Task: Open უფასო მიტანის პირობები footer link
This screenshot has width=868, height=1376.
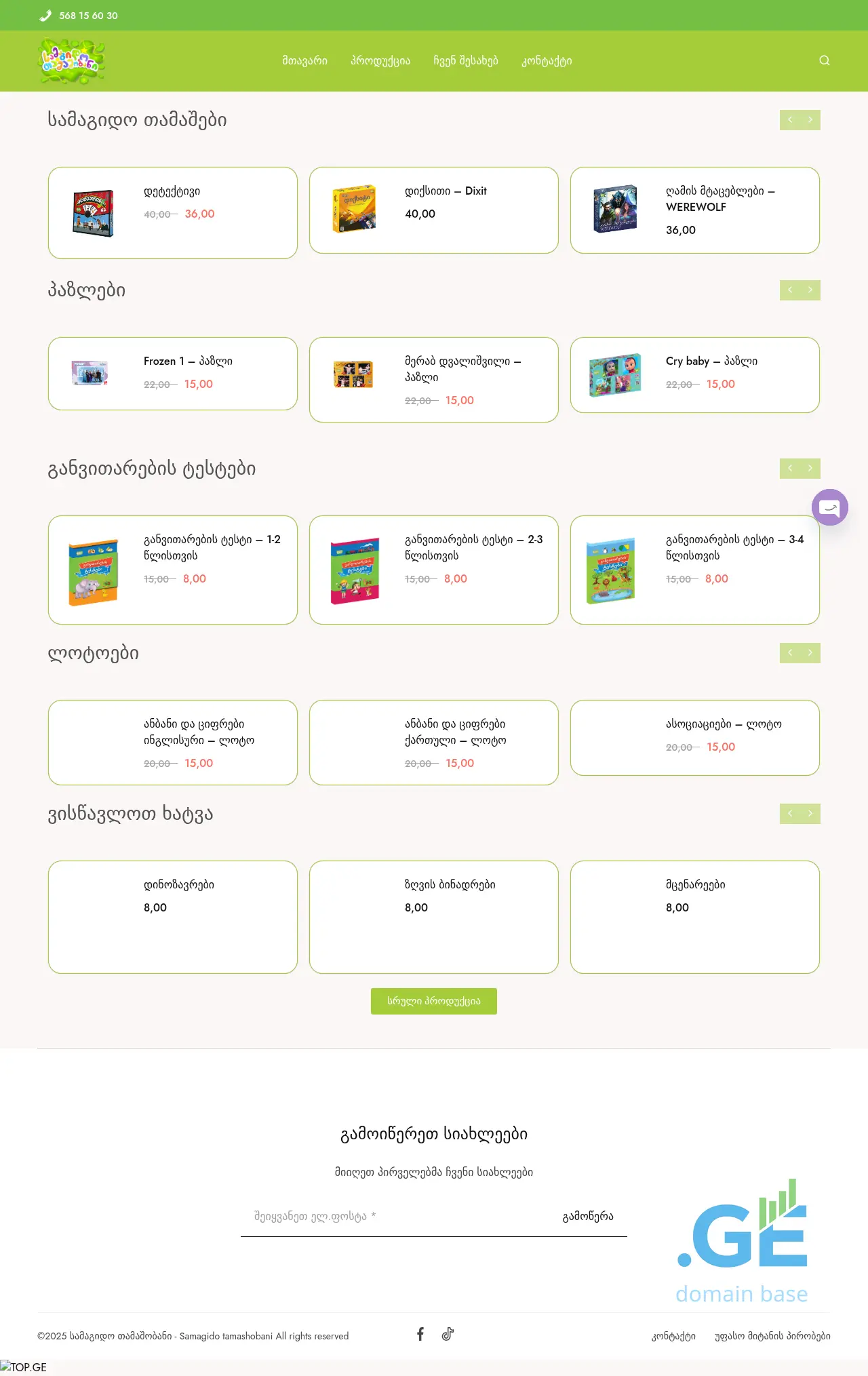Action: (x=772, y=1336)
